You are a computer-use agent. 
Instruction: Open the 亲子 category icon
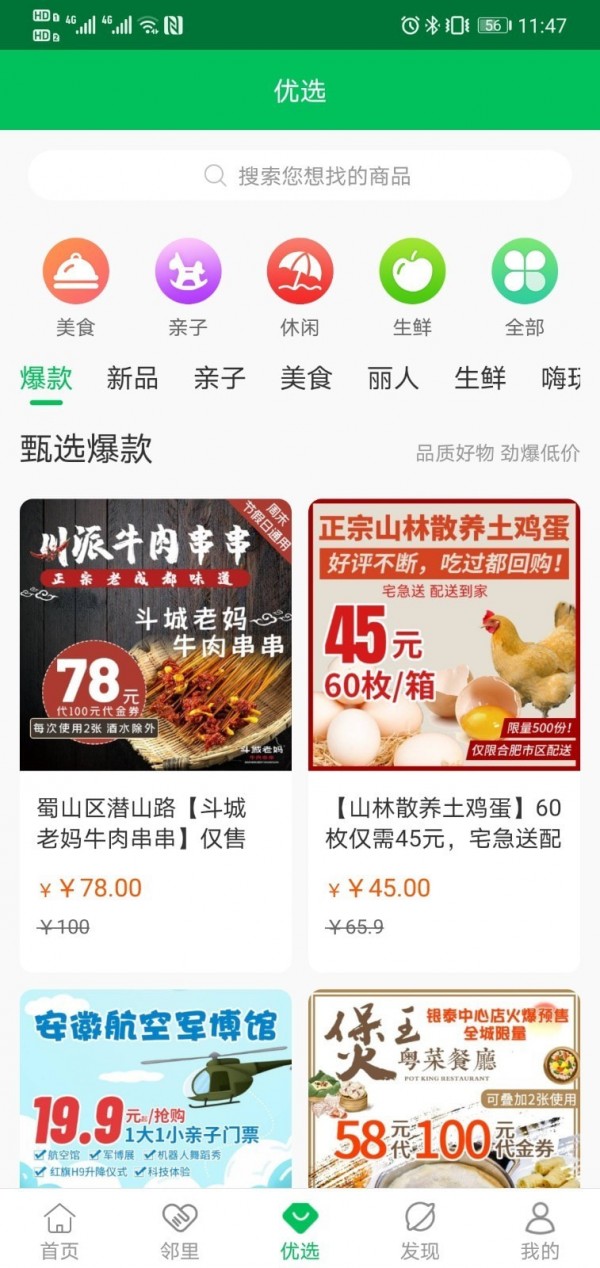tap(188, 272)
